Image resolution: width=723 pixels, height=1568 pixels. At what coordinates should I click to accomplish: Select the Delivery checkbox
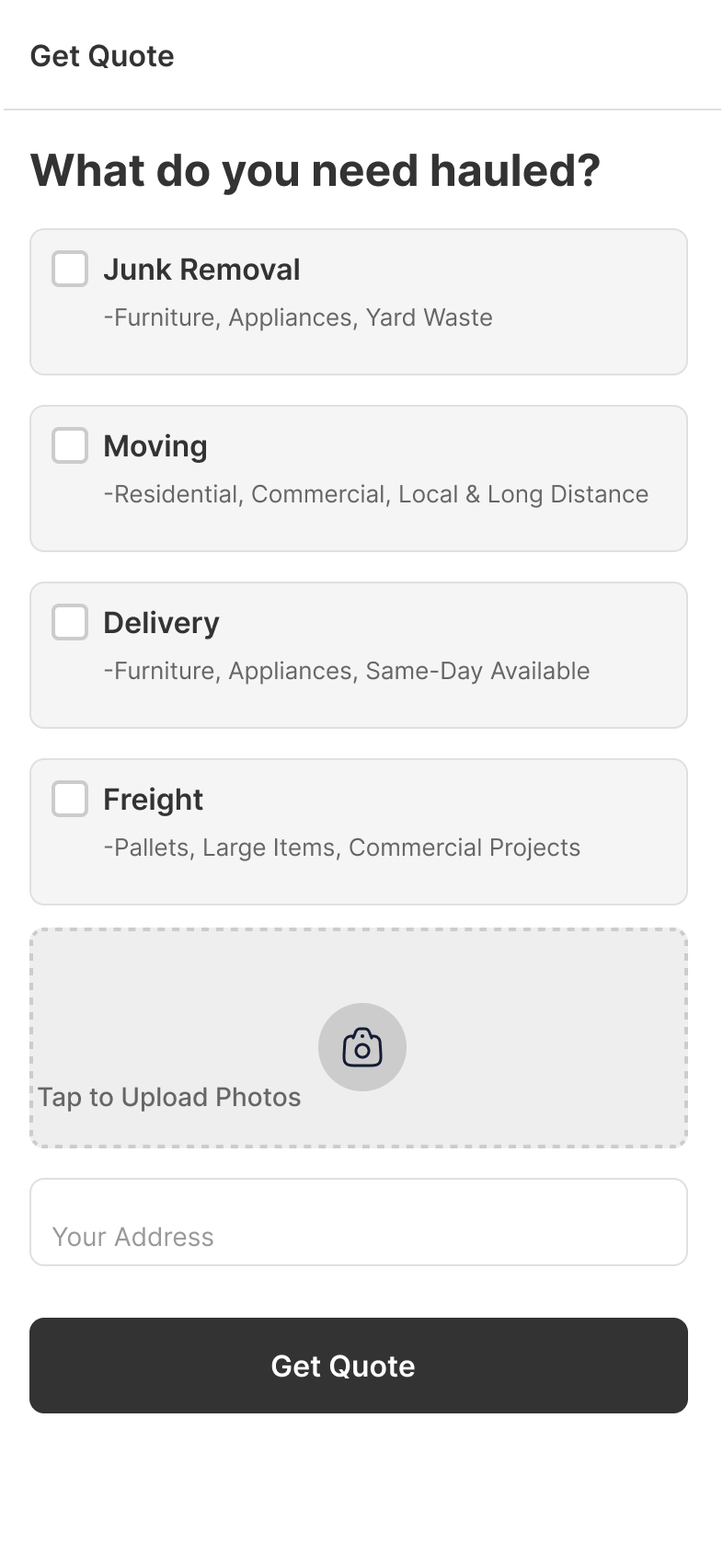pos(69,622)
